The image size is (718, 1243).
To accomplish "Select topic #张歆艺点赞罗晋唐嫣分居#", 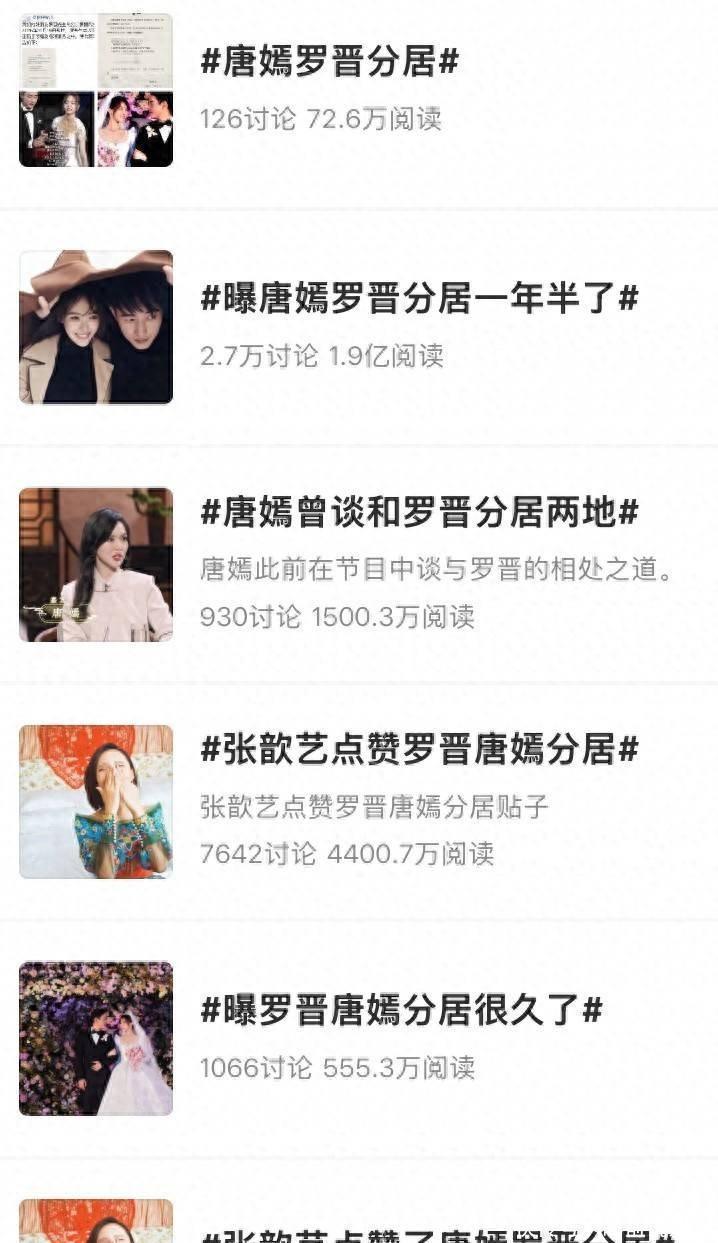I will (x=419, y=750).
